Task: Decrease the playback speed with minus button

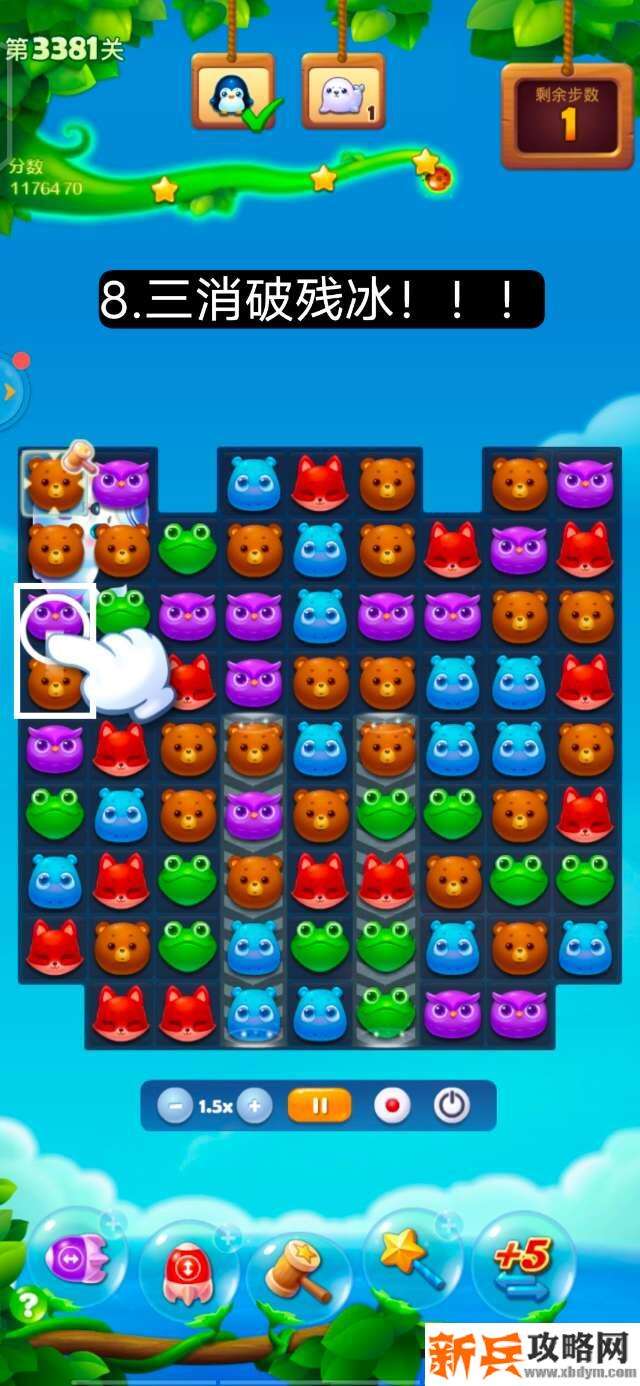Action: (175, 1106)
